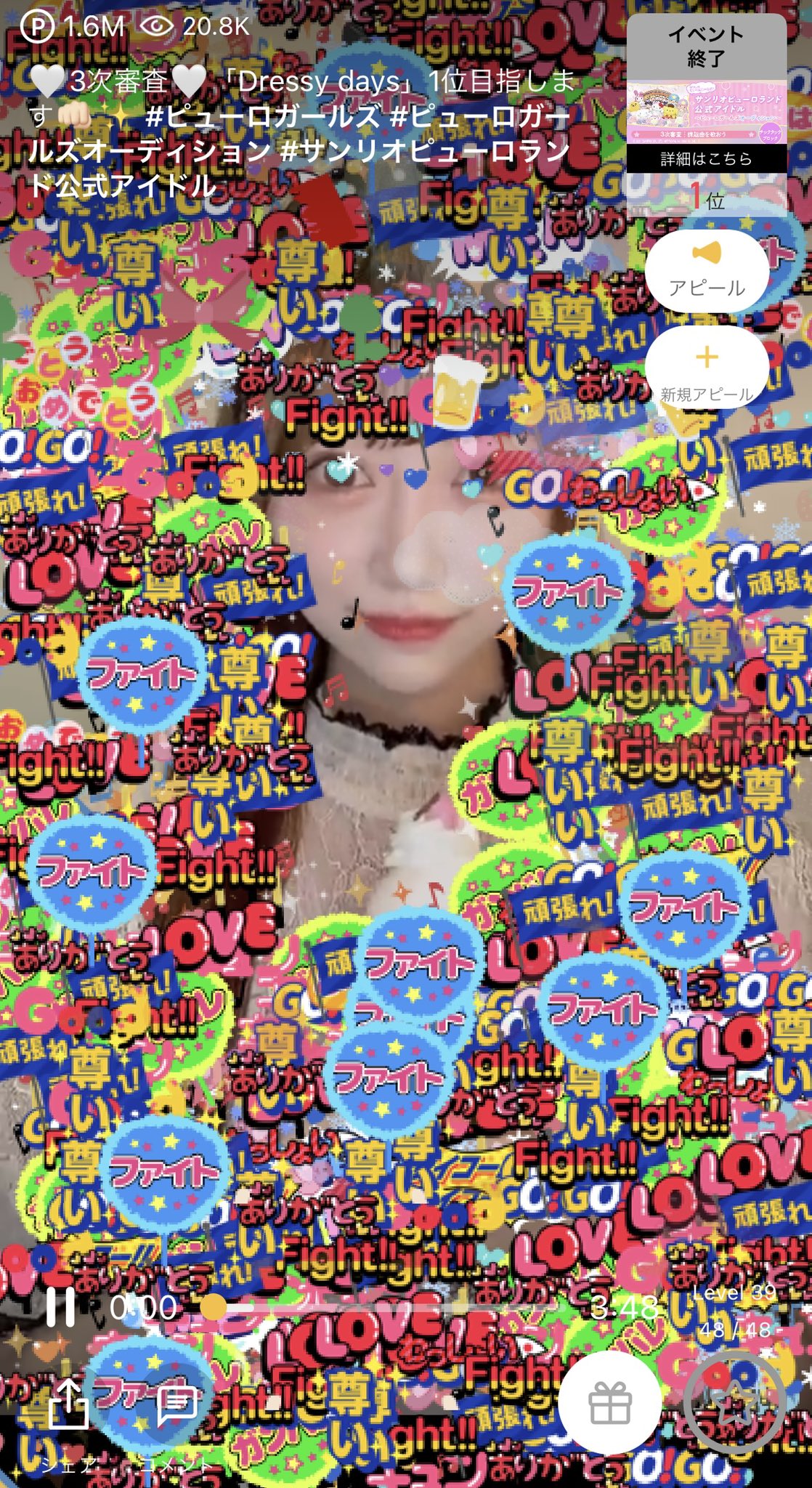Screen dimensions: 812x1488
Task: Pause the video playback
Action: click(x=60, y=1308)
